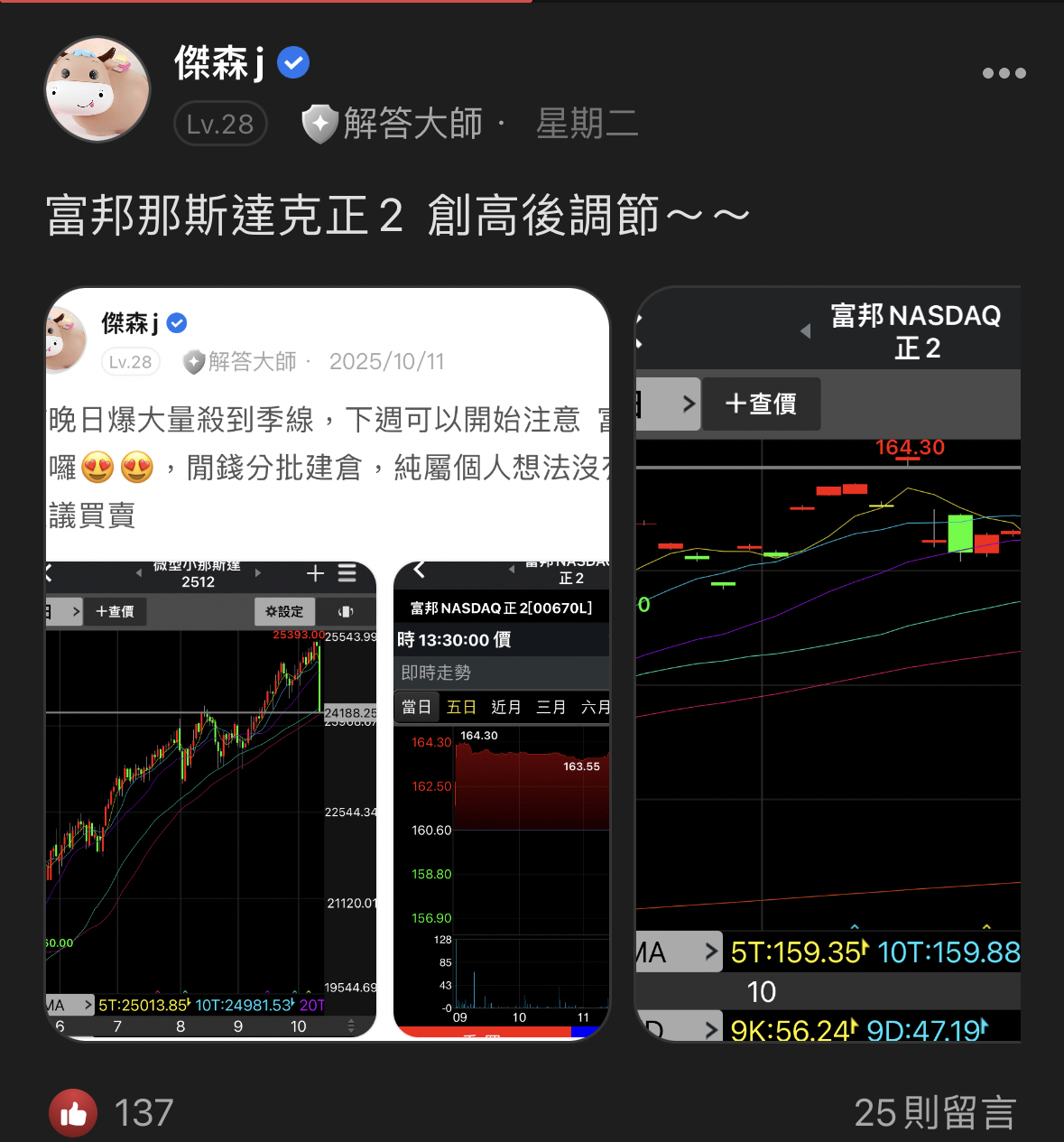Open the second image showing 富邦NASDAQ正2 chart
This screenshot has height=1142, width=1064.
click(828, 664)
